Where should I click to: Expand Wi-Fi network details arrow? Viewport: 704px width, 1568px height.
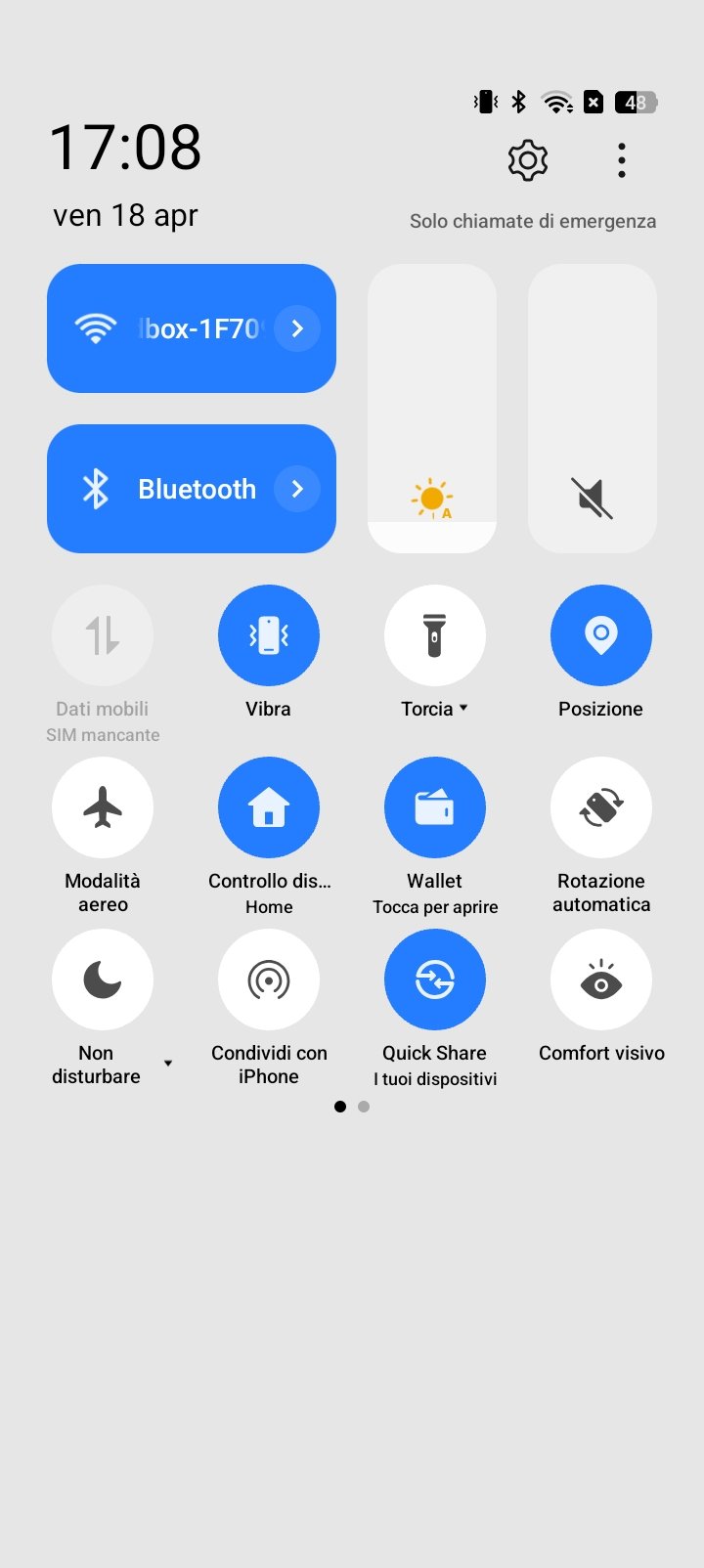click(297, 328)
